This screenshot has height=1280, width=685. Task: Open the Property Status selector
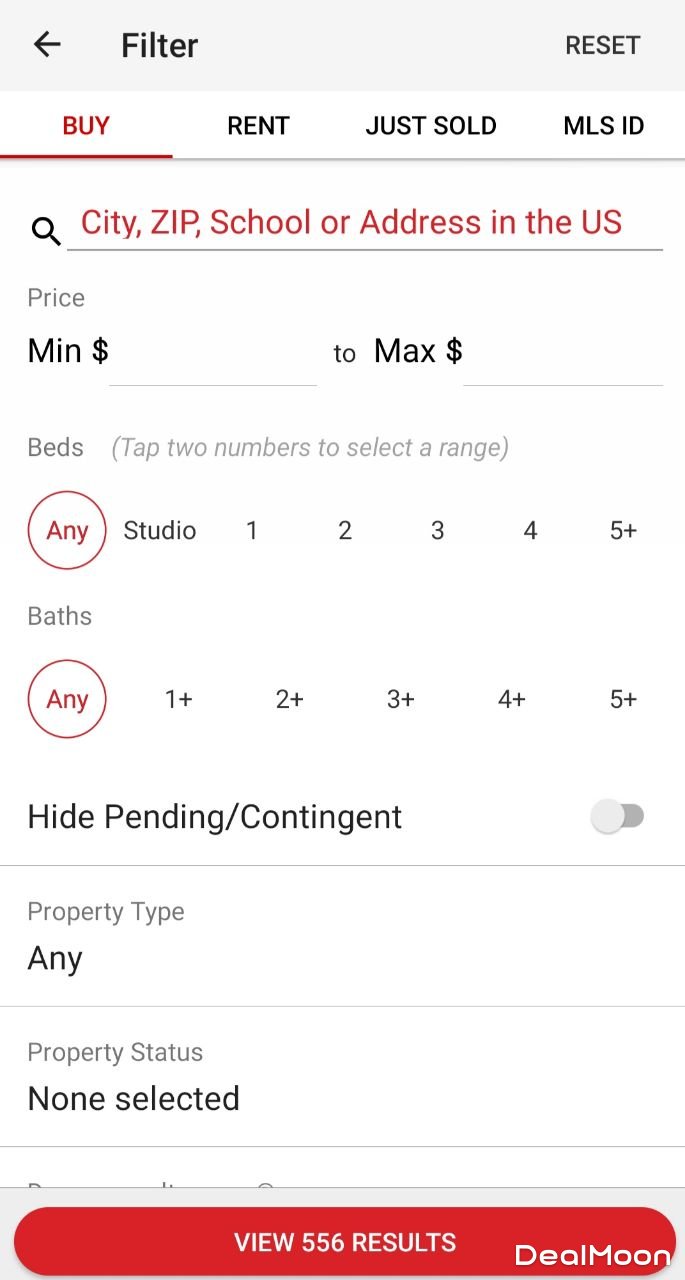click(342, 1077)
